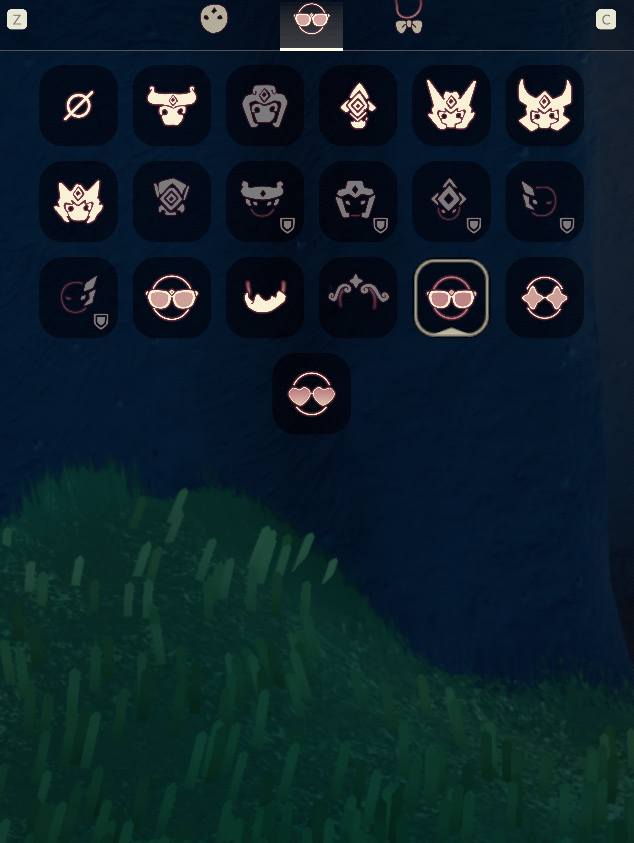Tap the C shortcut button
Image resolution: width=634 pixels, height=843 pixels.
606,19
